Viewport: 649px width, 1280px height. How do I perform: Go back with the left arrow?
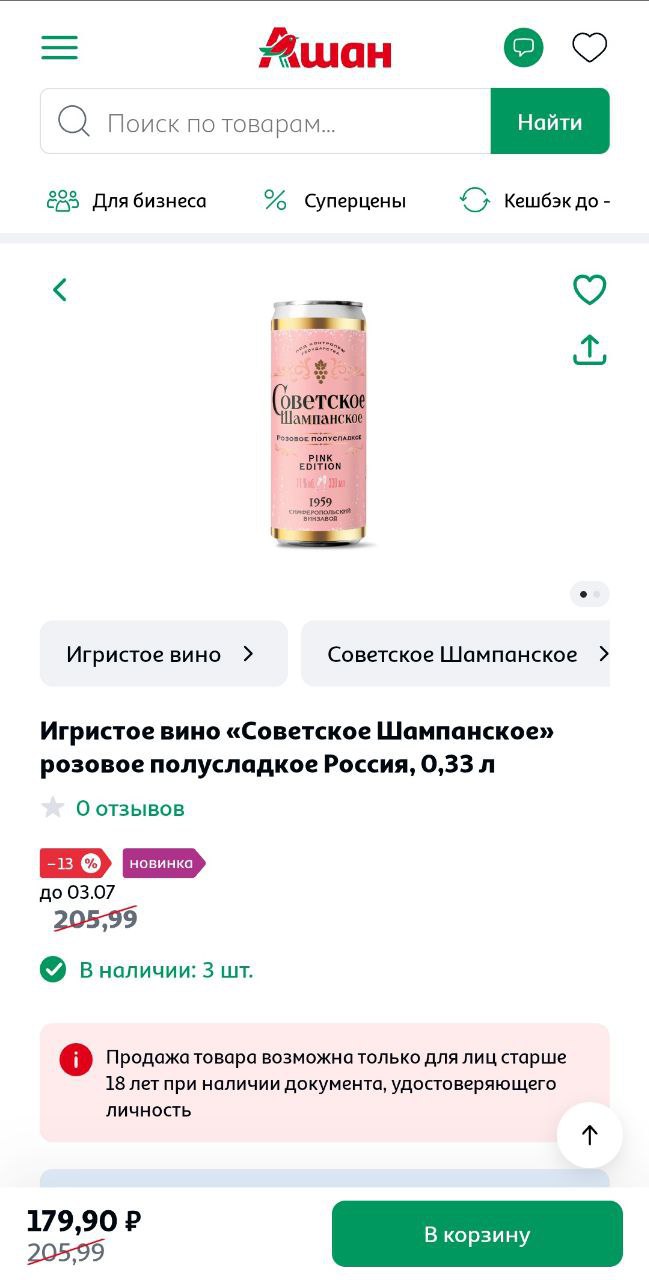(x=60, y=290)
